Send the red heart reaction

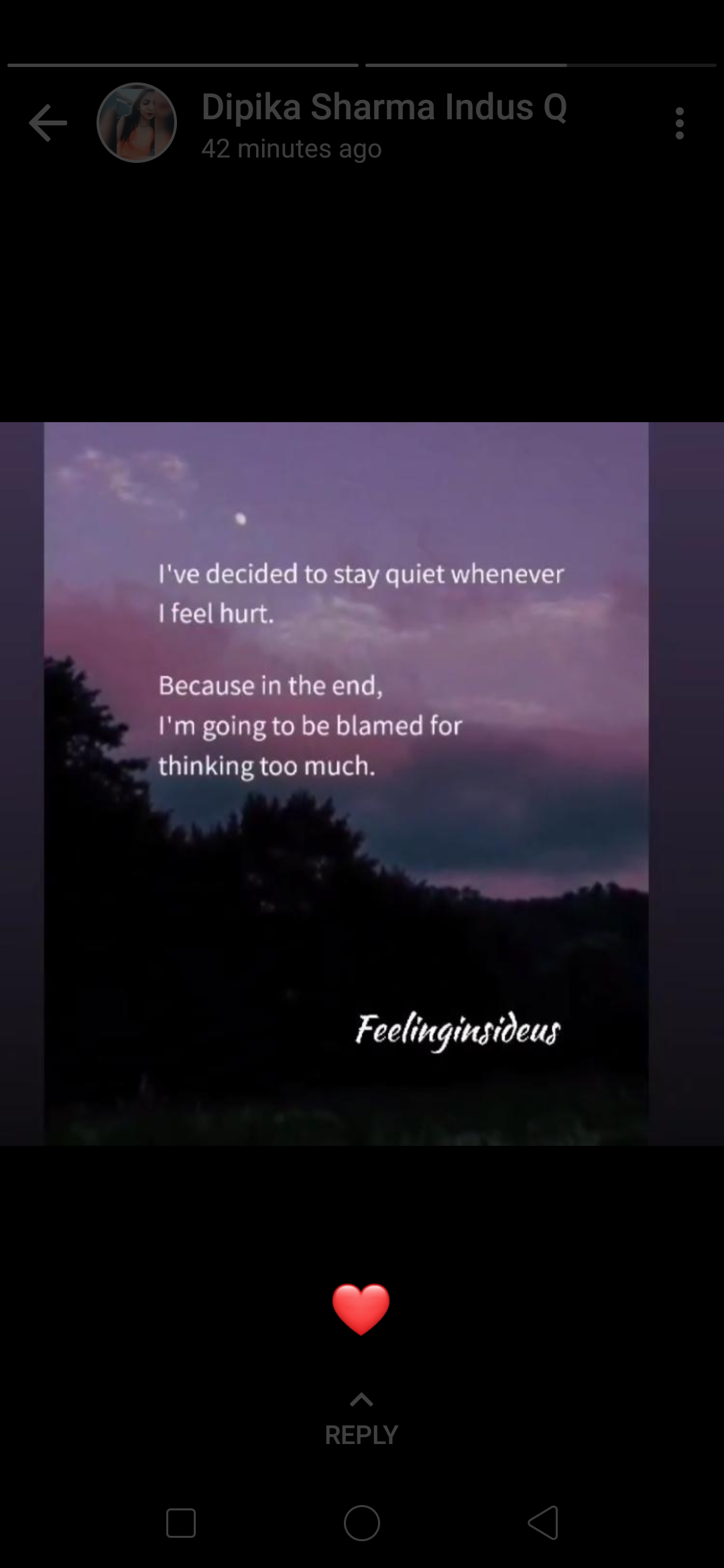pyautogui.click(x=361, y=1309)
